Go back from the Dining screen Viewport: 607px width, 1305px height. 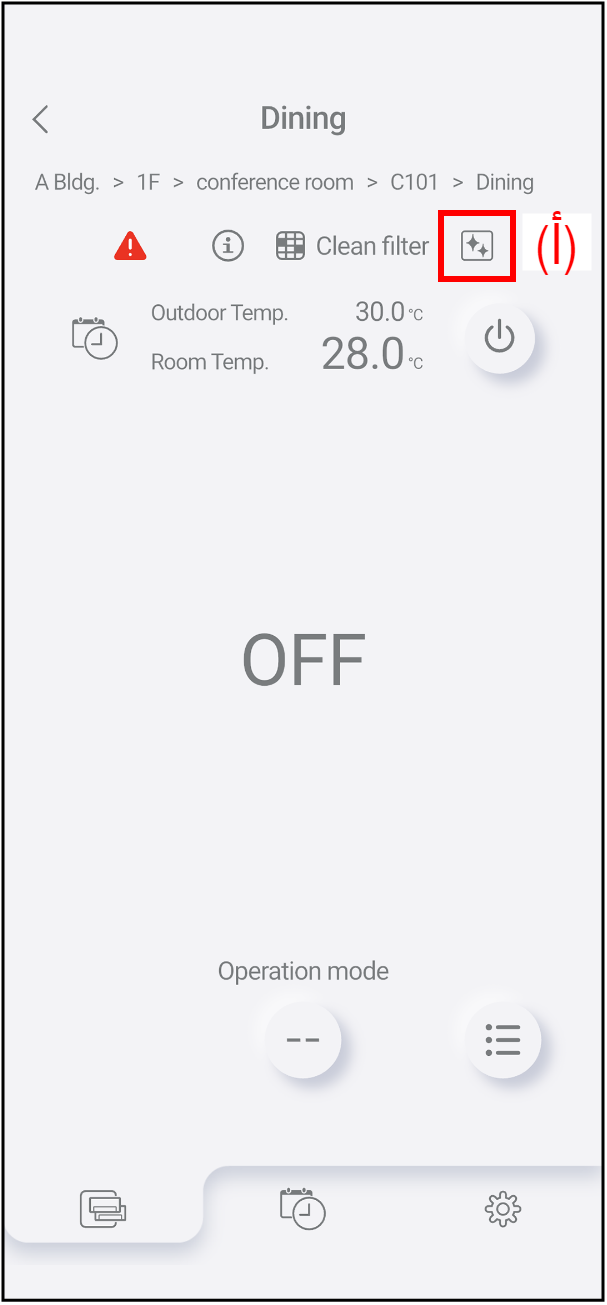[40, 120]
